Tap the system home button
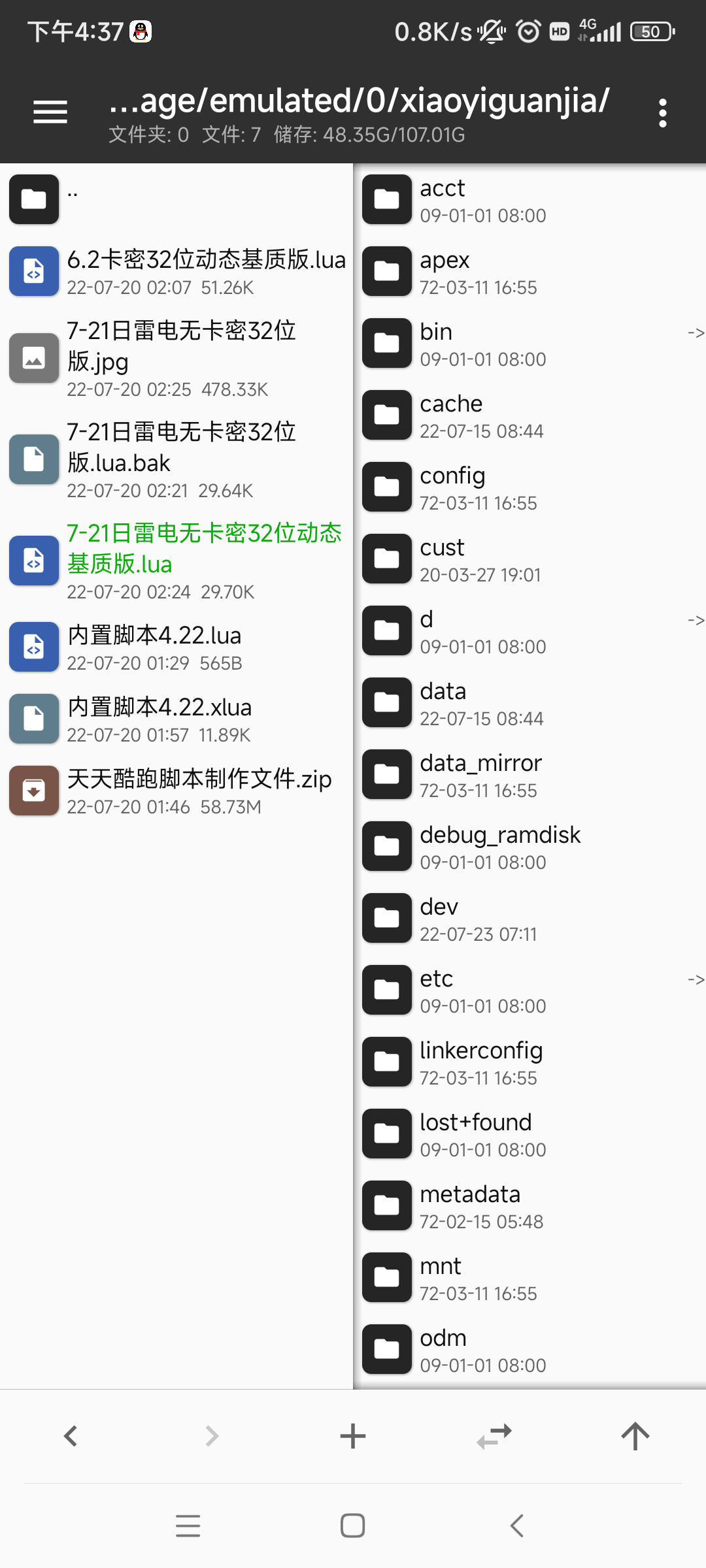The image size is (706, 1568). [352, 1526]
